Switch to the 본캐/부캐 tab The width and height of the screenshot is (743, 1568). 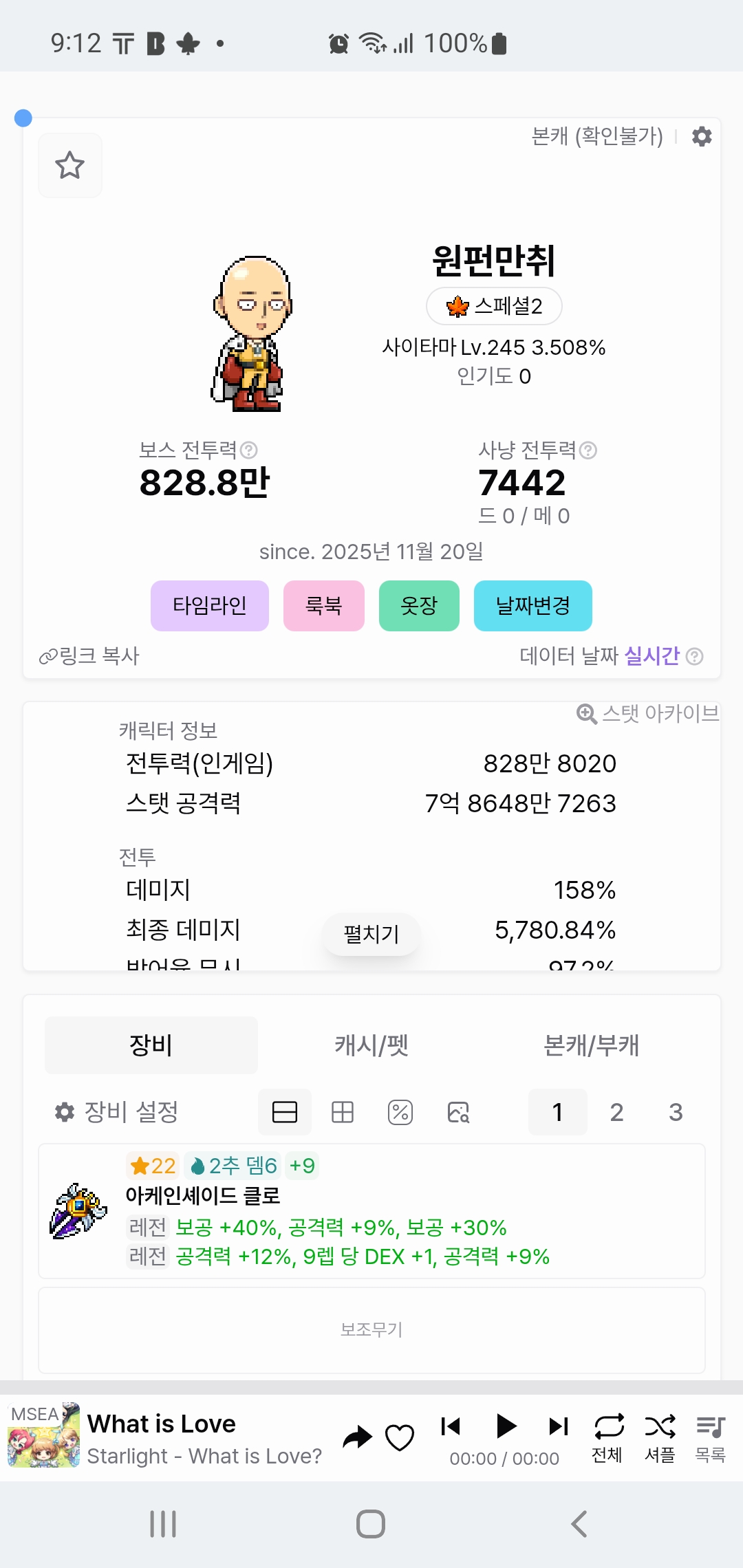click(x=591, y=1045)
